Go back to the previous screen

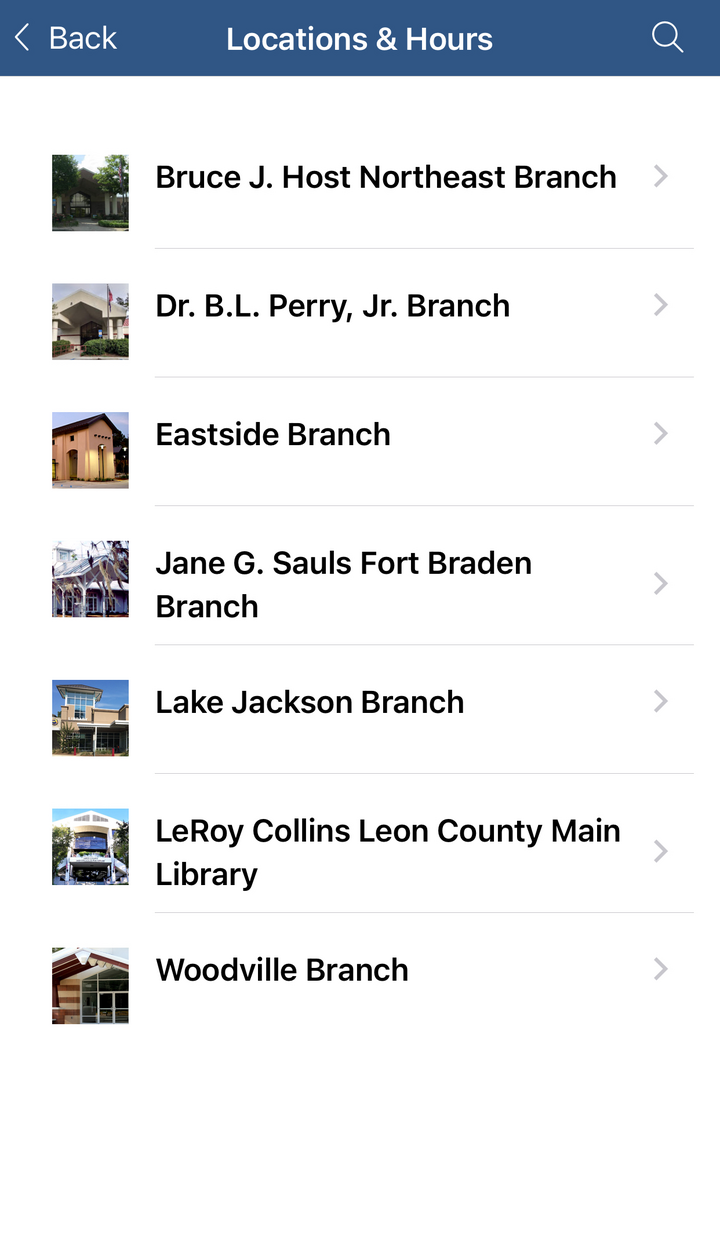[x=66, y=39]
